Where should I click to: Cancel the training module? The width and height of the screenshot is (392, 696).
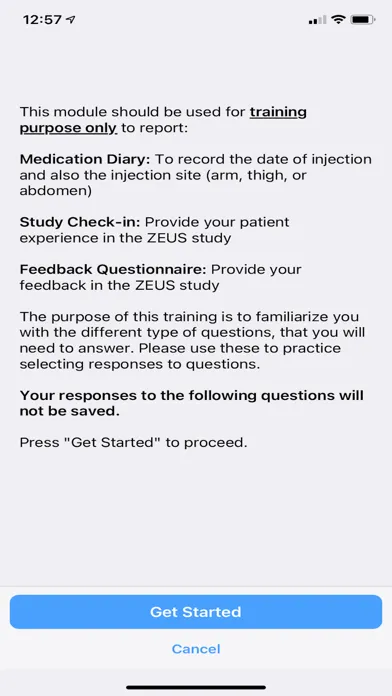click(196, 649)
